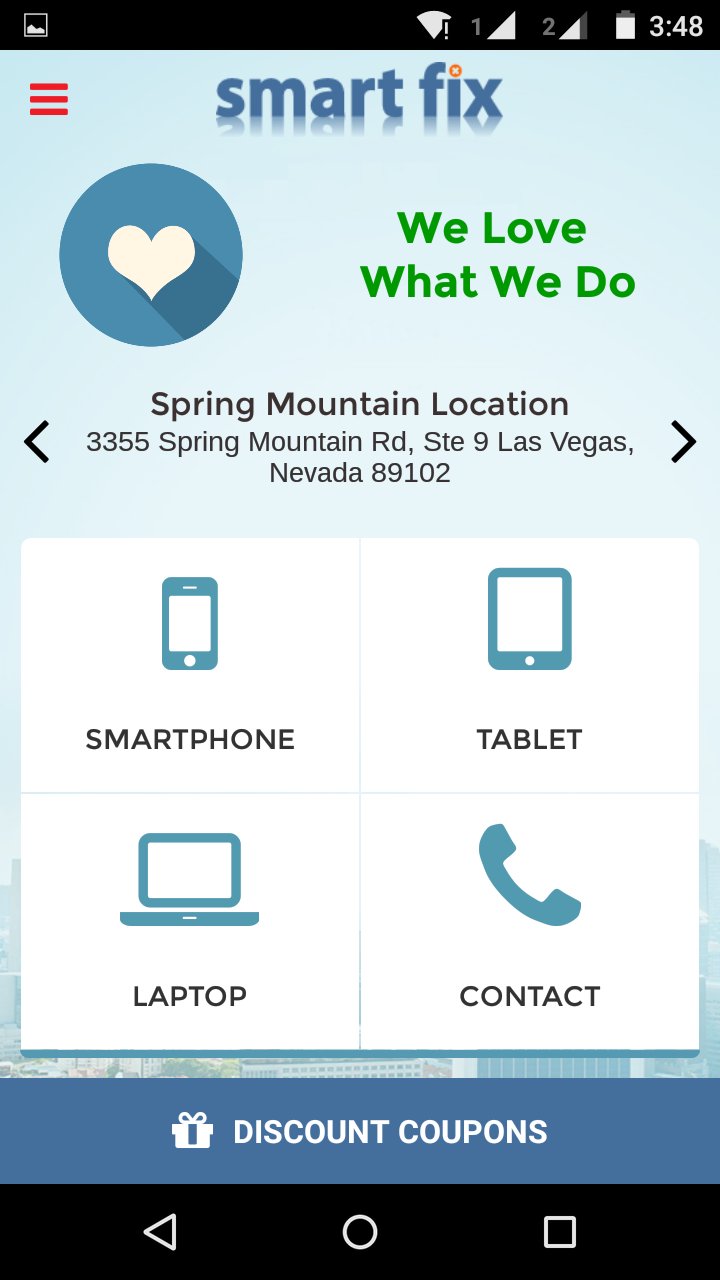Tap the Android home button

pos(359,1232)
